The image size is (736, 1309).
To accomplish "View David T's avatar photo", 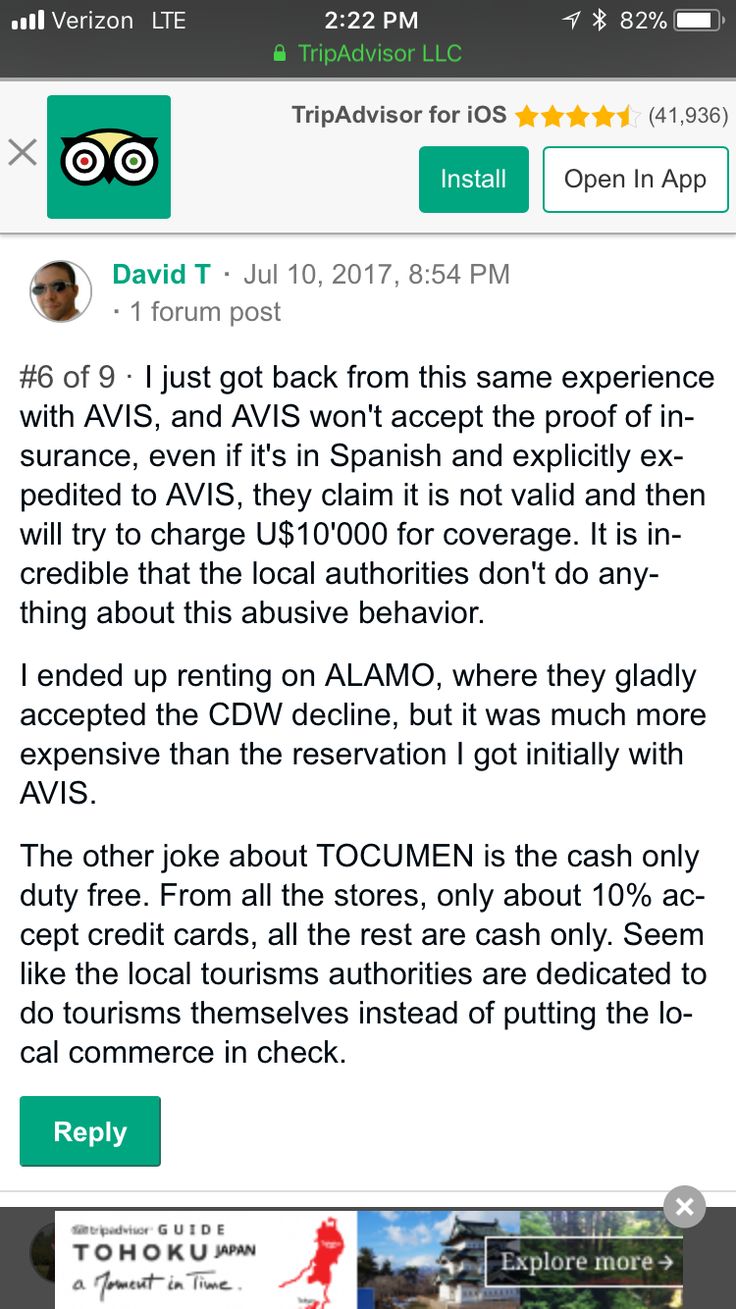I will click(61, 291).
